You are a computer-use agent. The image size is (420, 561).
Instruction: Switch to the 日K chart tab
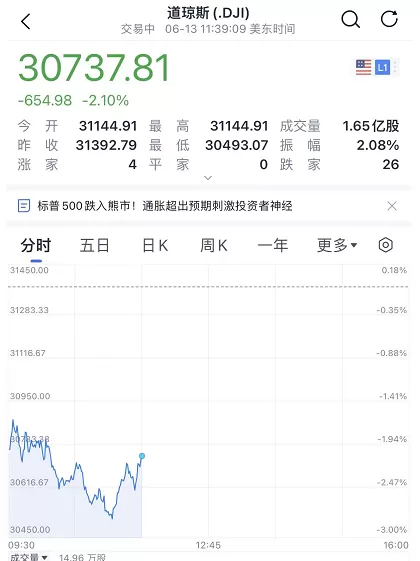155,246
